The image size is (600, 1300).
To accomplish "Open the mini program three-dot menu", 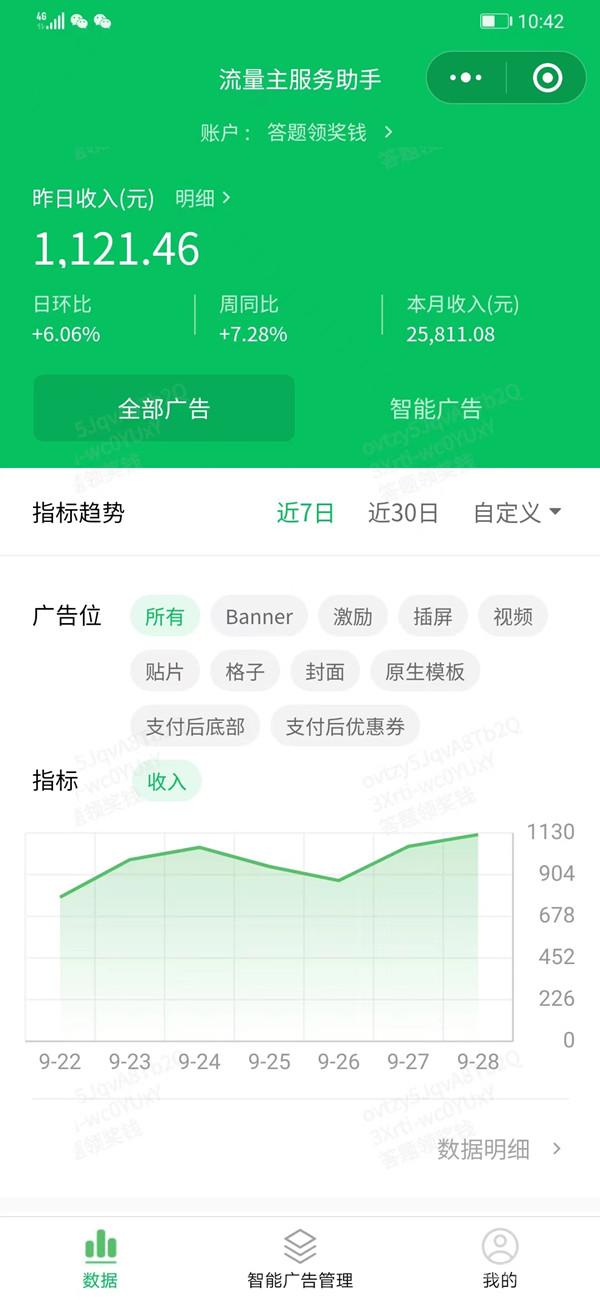I will click(x=466, y=78).
